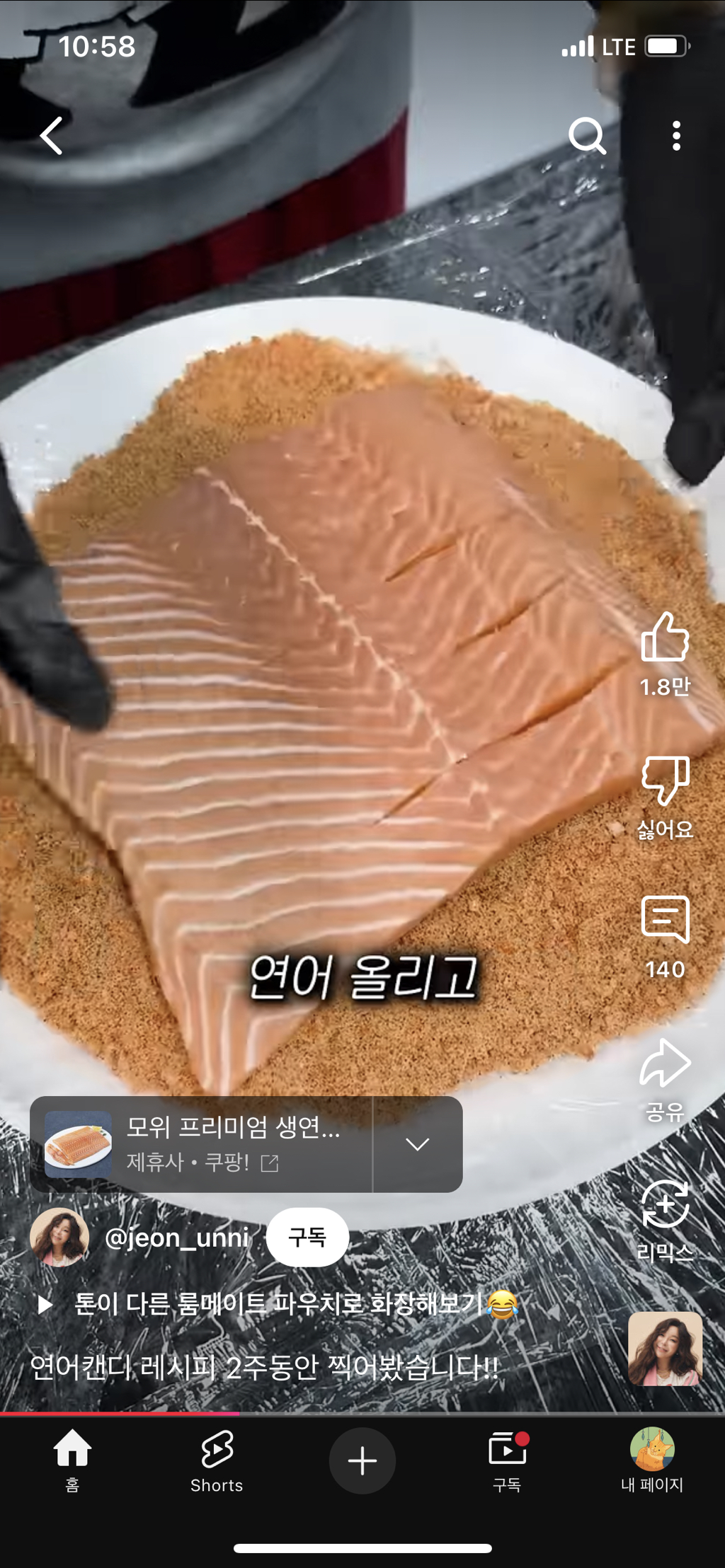Open the 모위 프리미엄 생연어 product card
This screenshot has height=1568, width=725.
coord(201,1144)
